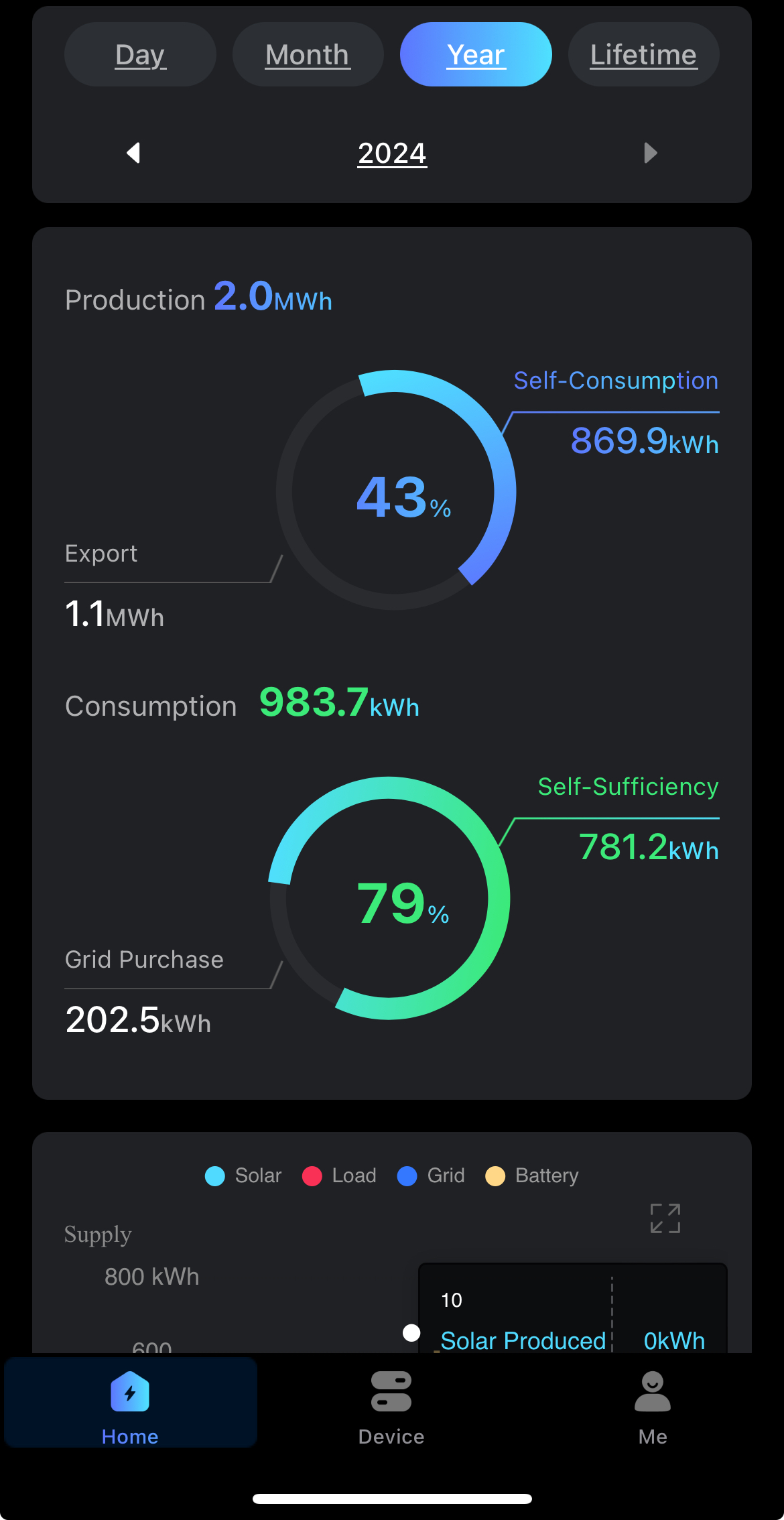Go to the next year

[x=650, y=153]
